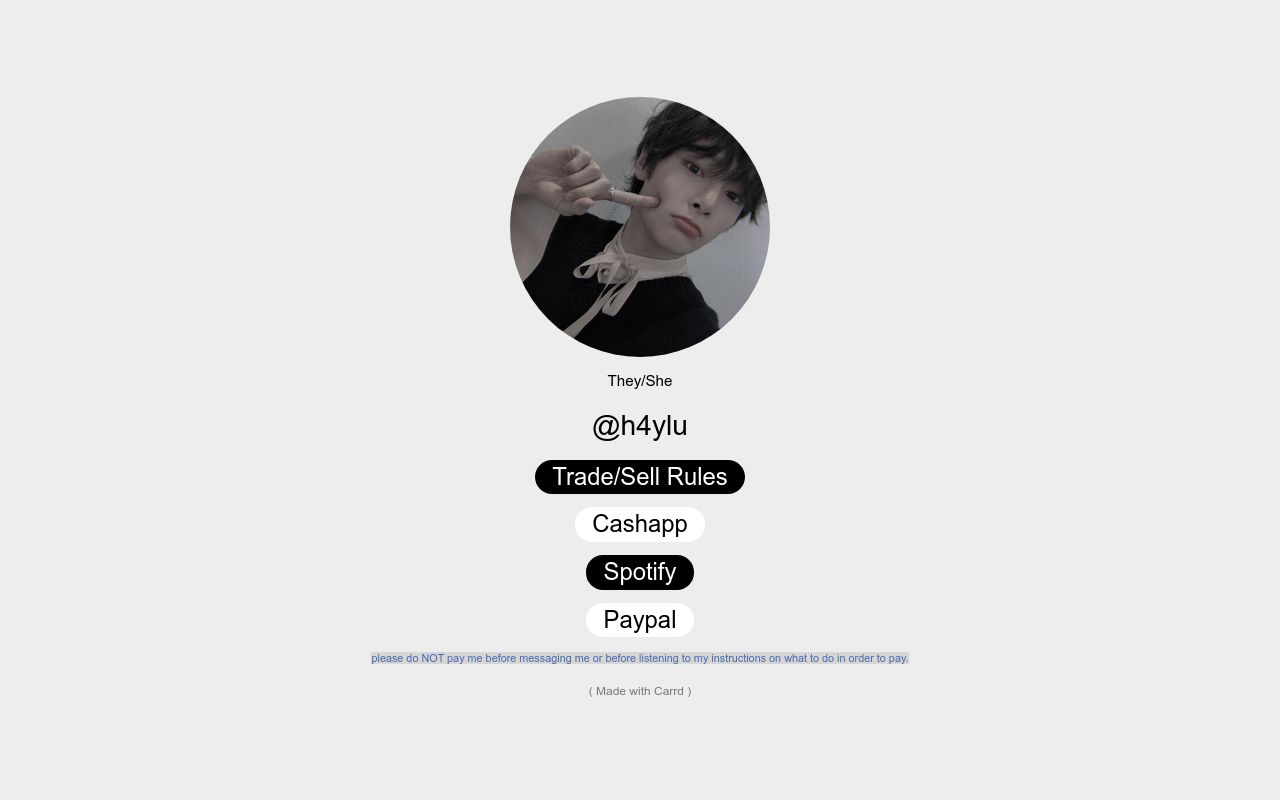Screen dimensions: 1280x800
Task: Open the Cashapp link button
Action: point(640,524)
